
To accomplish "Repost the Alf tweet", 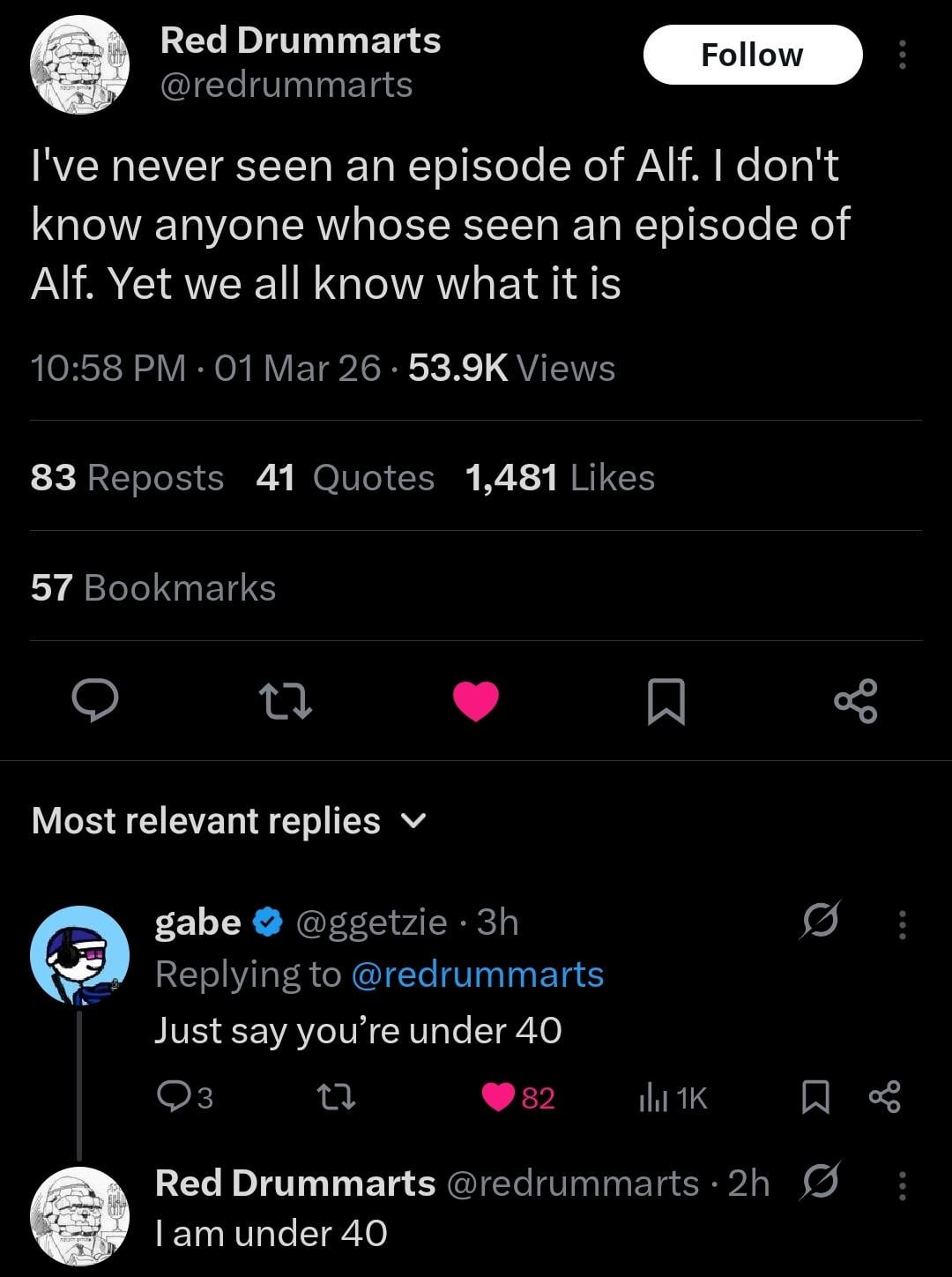I will 286,701.
